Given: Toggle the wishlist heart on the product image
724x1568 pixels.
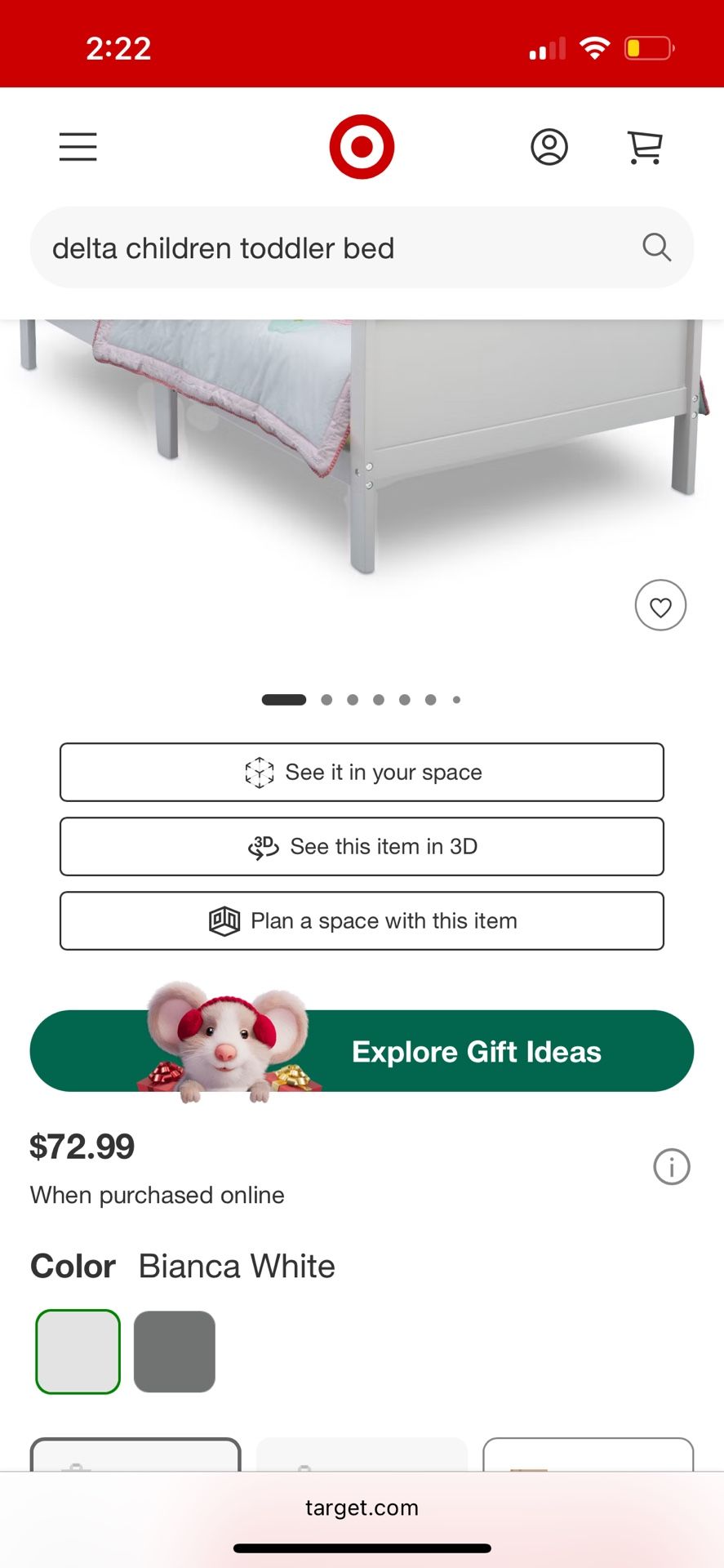Looking at the screenshot, I should (660, 605).
